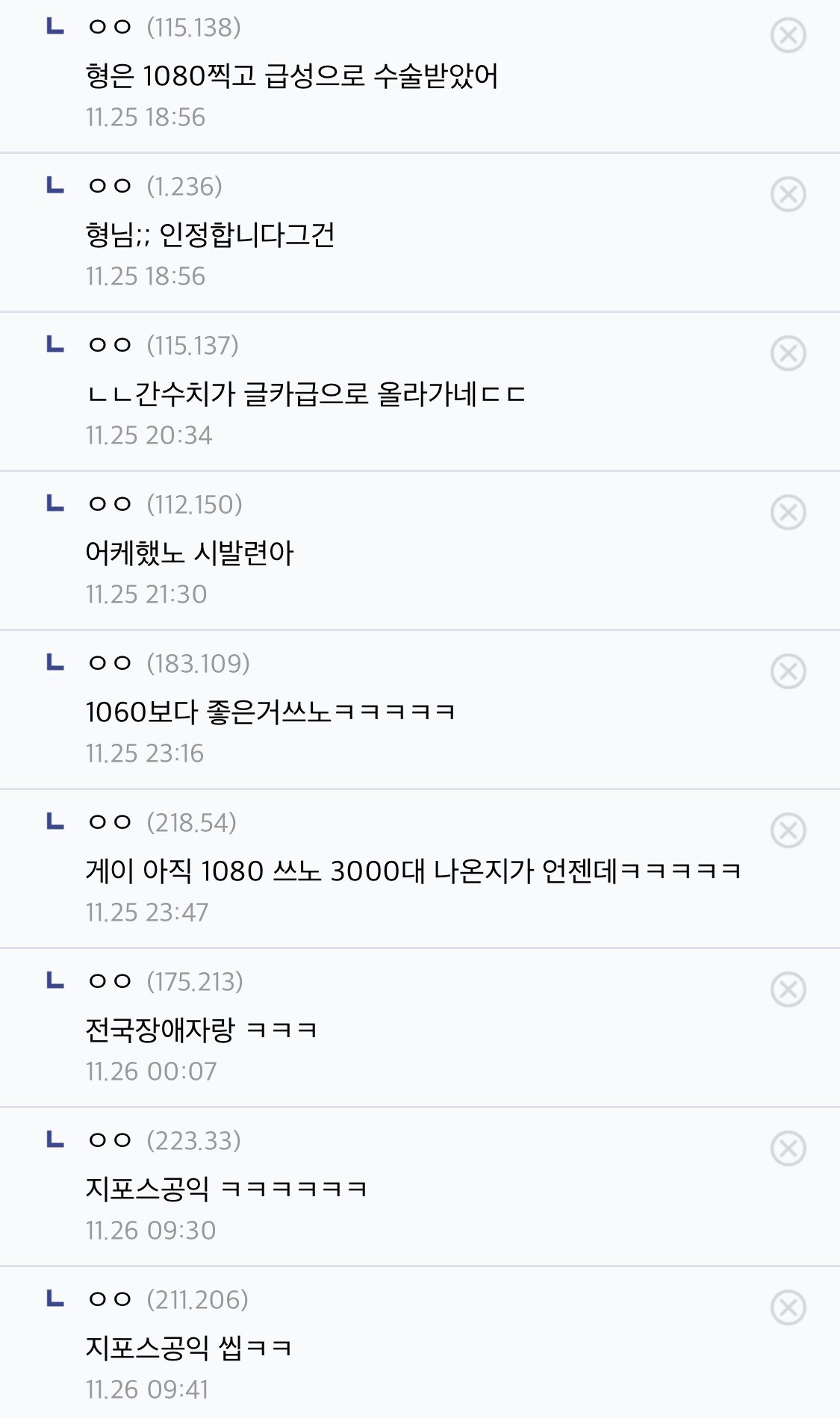Remove the reply by user (175.213)
Image resolution: width=840 pixels, height=1418 pixels.
788,989
